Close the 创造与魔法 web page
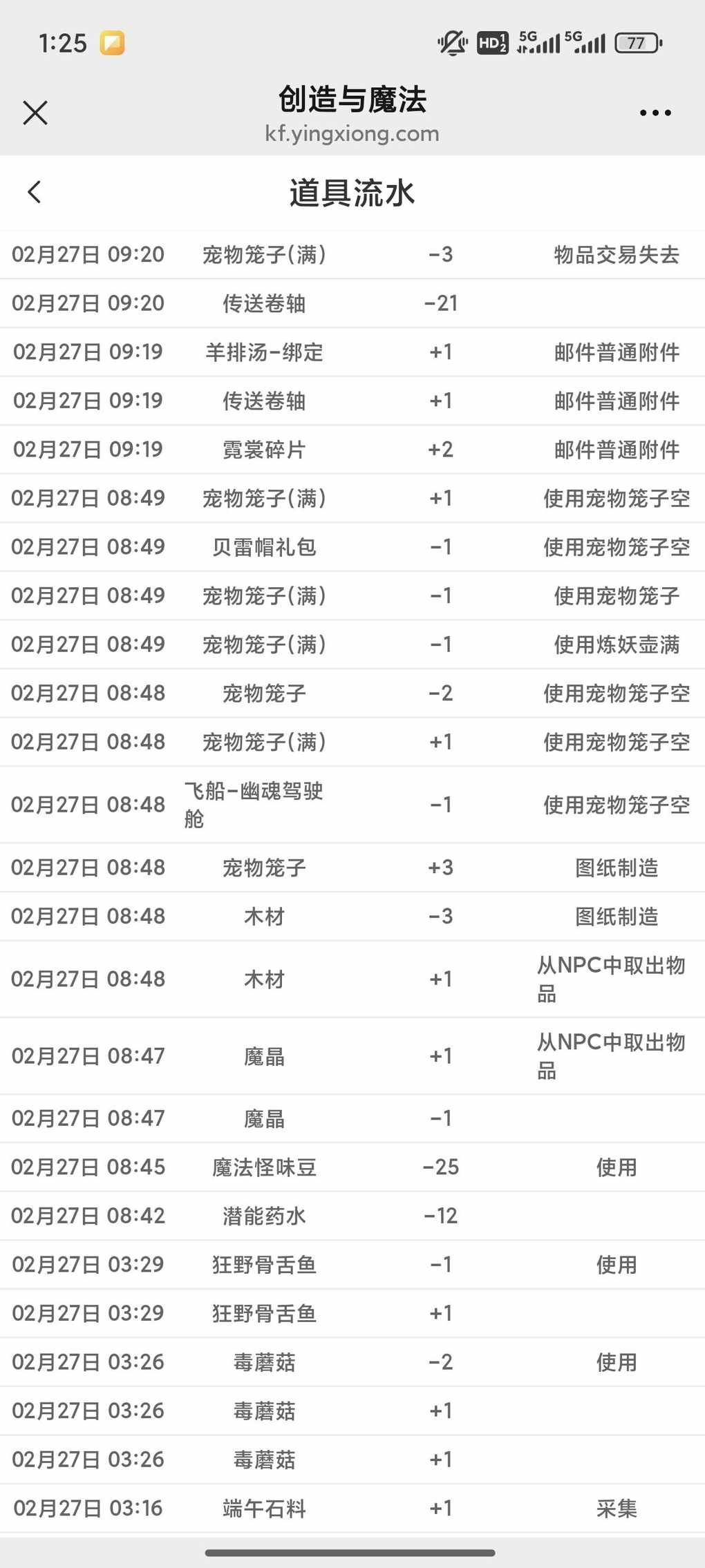The height and width of the screenshot is (1568, 705). click(35, 113)
